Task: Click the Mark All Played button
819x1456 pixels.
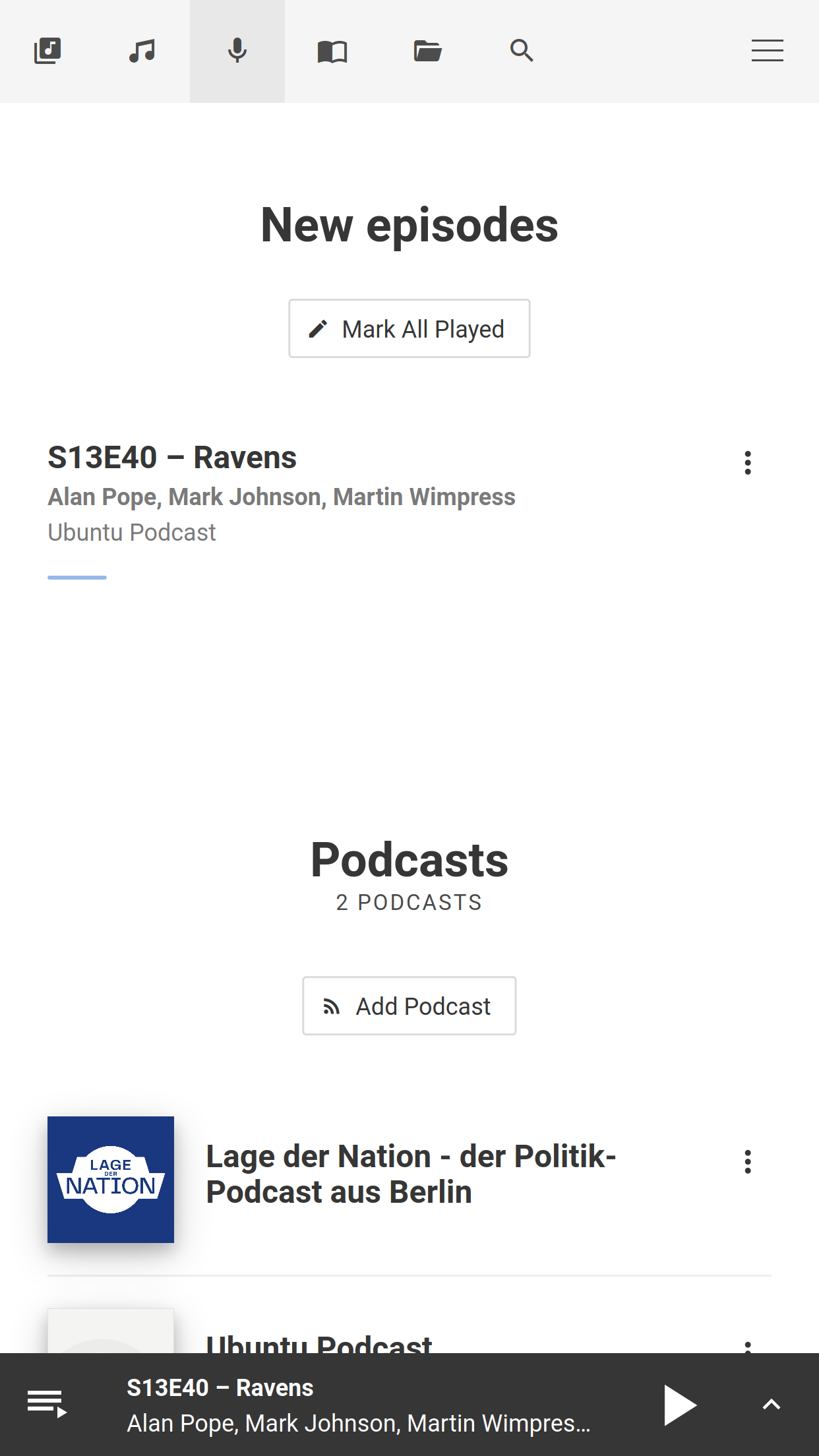Action: (x=409, y=328)
